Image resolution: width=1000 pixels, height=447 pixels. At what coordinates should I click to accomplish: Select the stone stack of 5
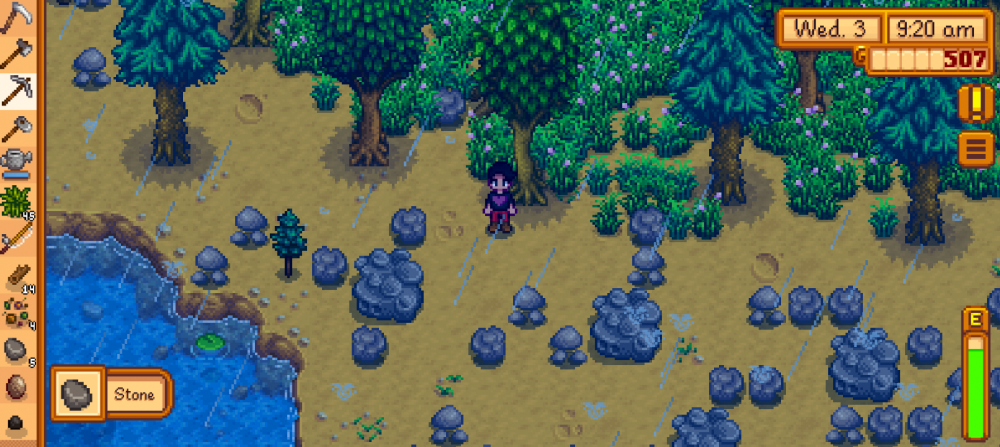(17, 348)
